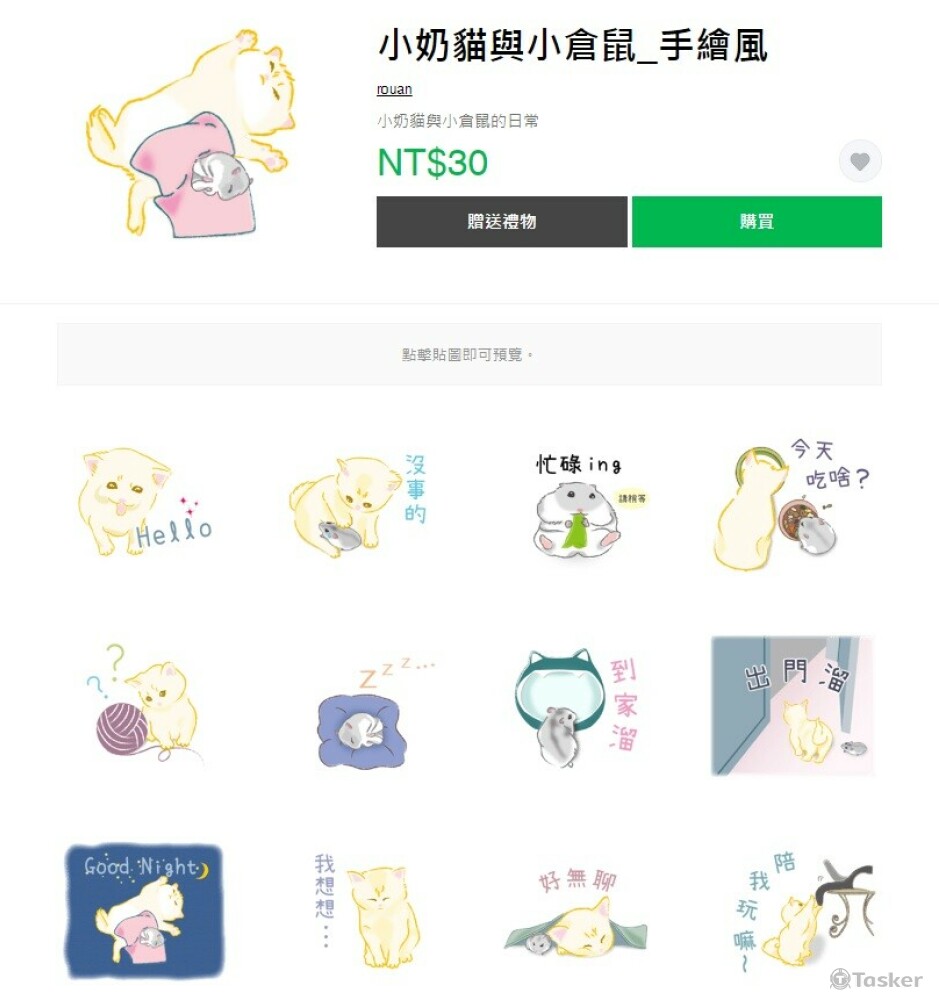Tap the 贈送禮物 gift button
Viewport: 939px width, 1000px height.
point(501,221)
